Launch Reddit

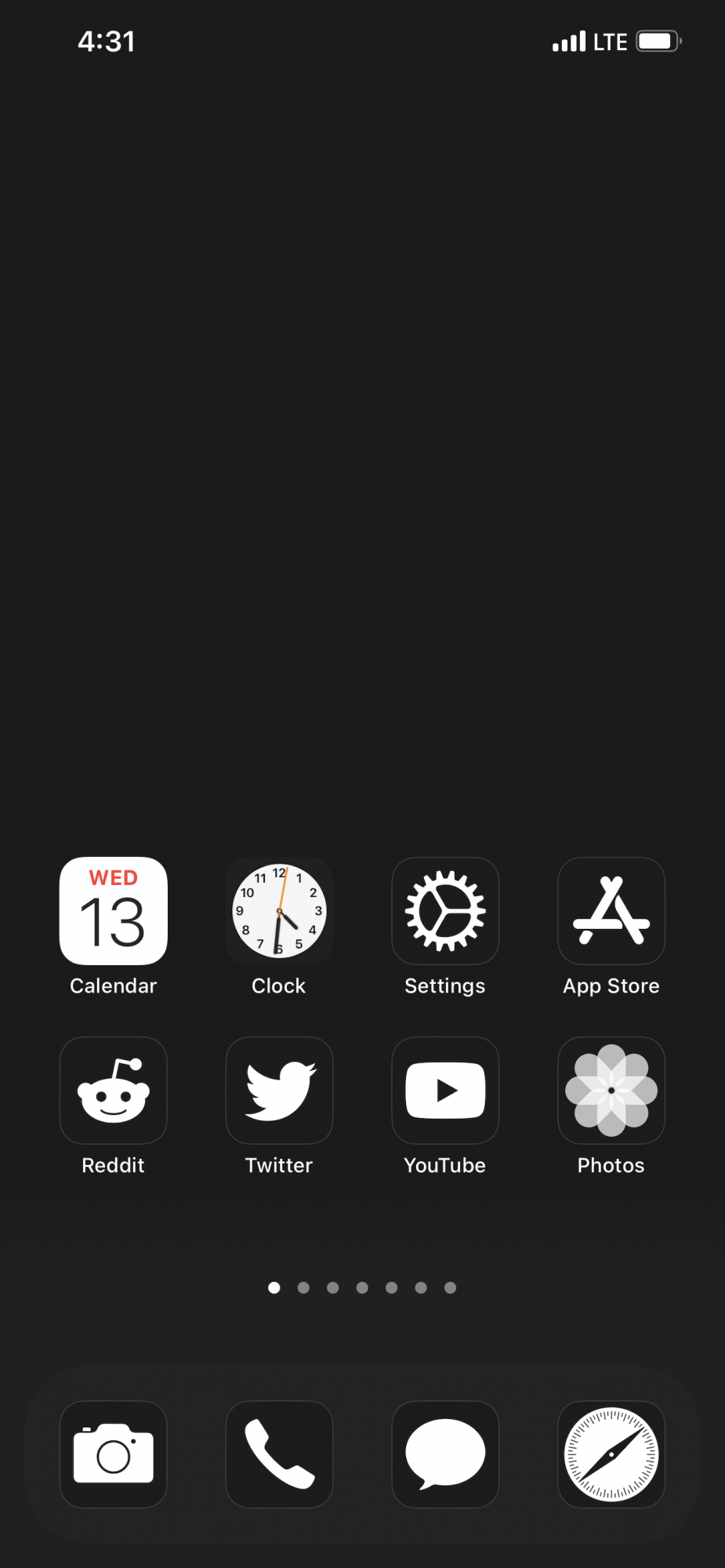[x=114, y=1091]
